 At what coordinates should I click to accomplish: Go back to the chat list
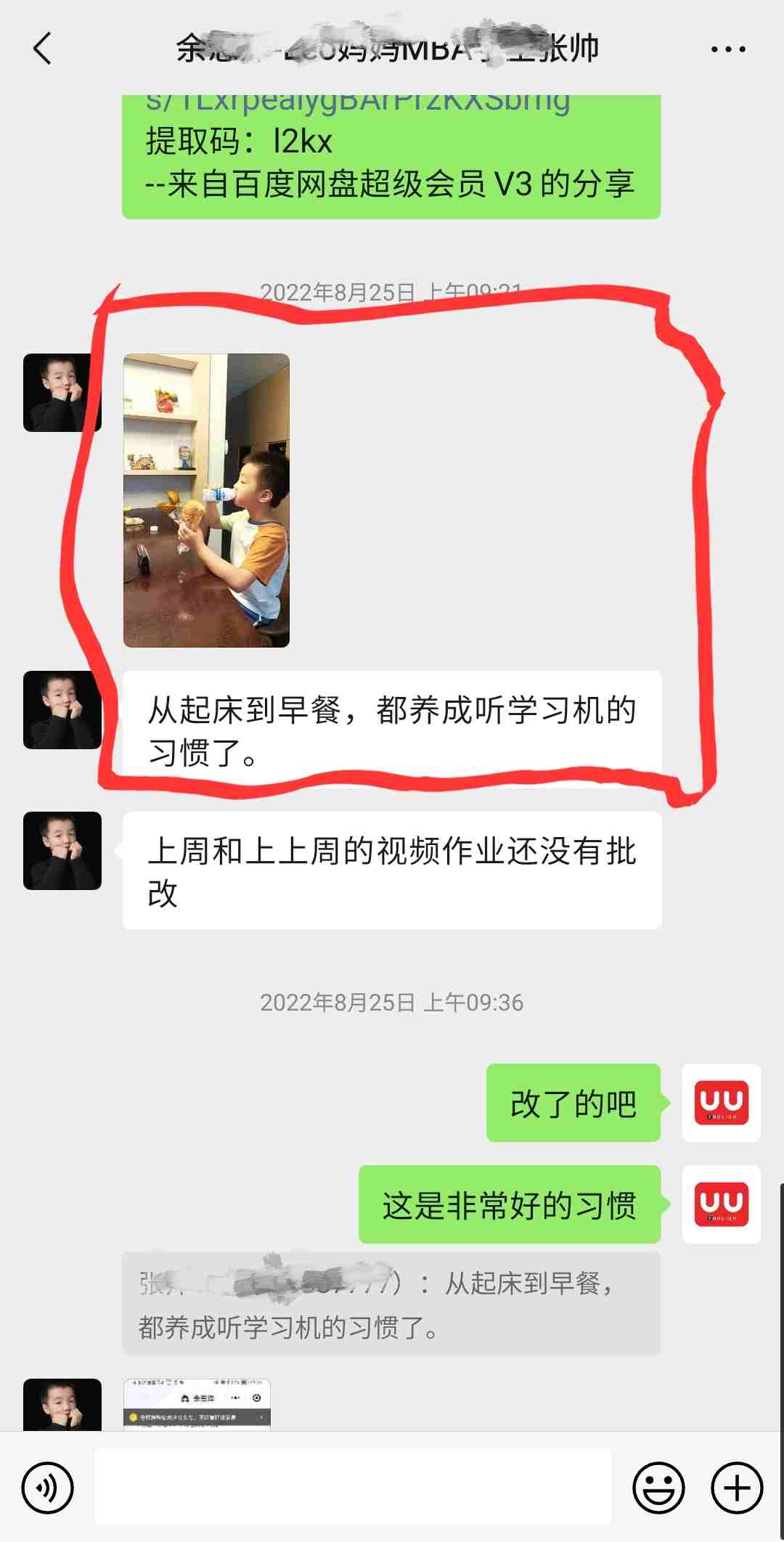click(42, 49)
